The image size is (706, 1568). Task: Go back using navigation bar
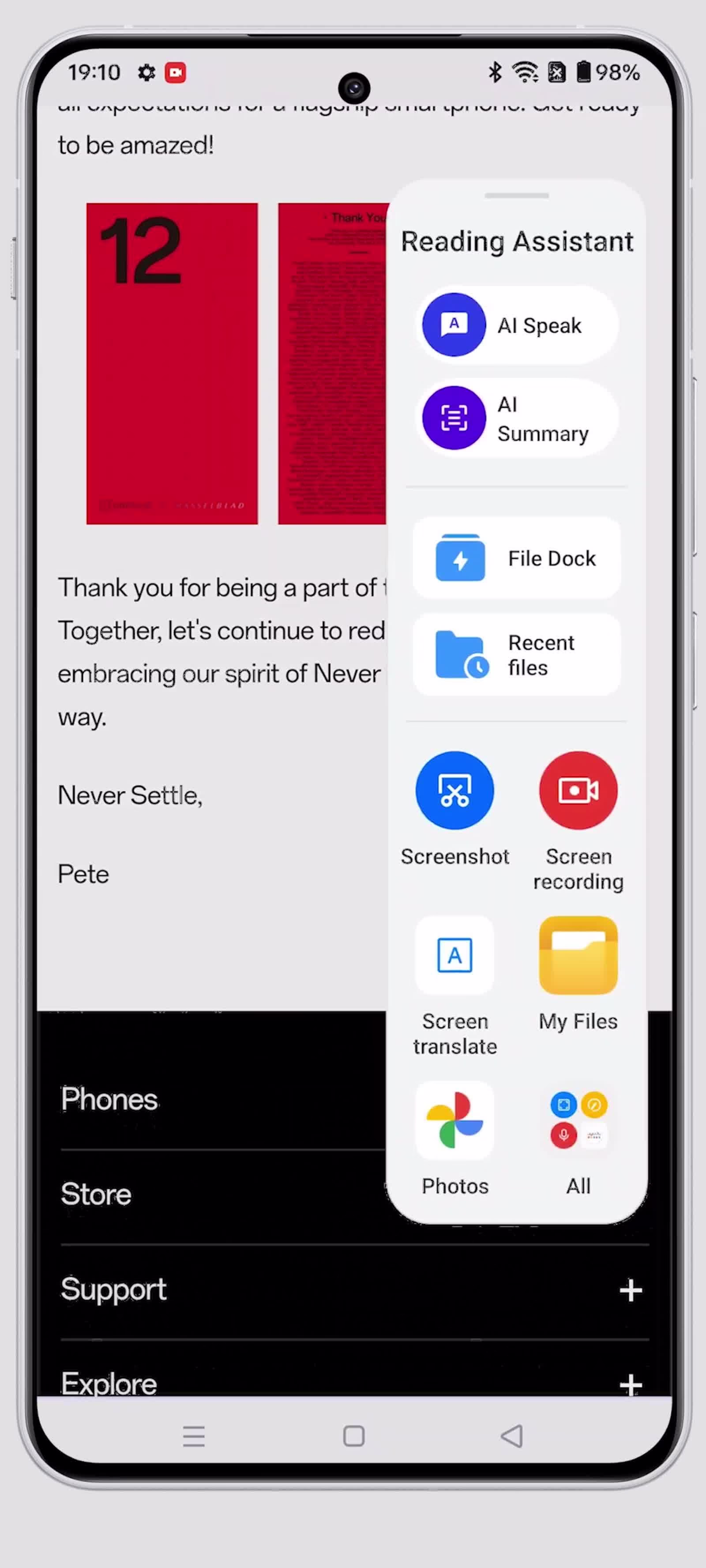pyautogui.click(x=511, y=1436)
